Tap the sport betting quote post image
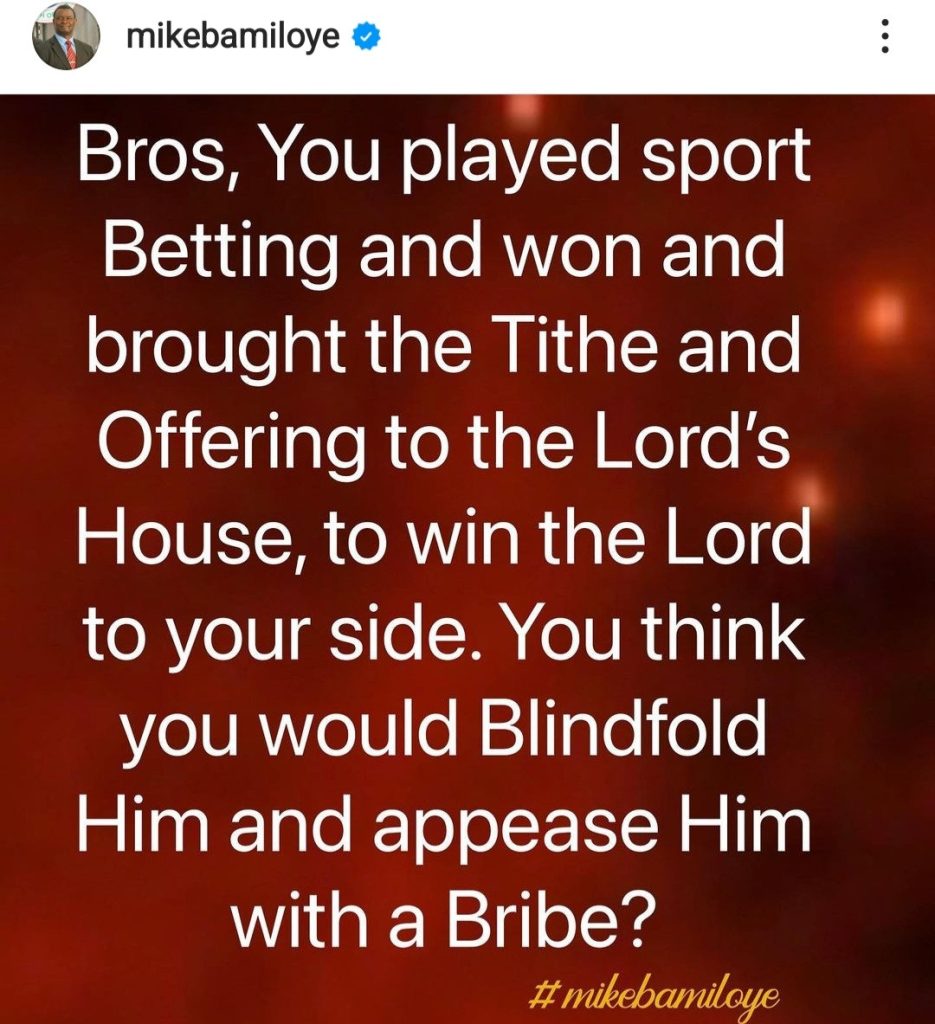The image size is (935, 1024). point(468,559)
